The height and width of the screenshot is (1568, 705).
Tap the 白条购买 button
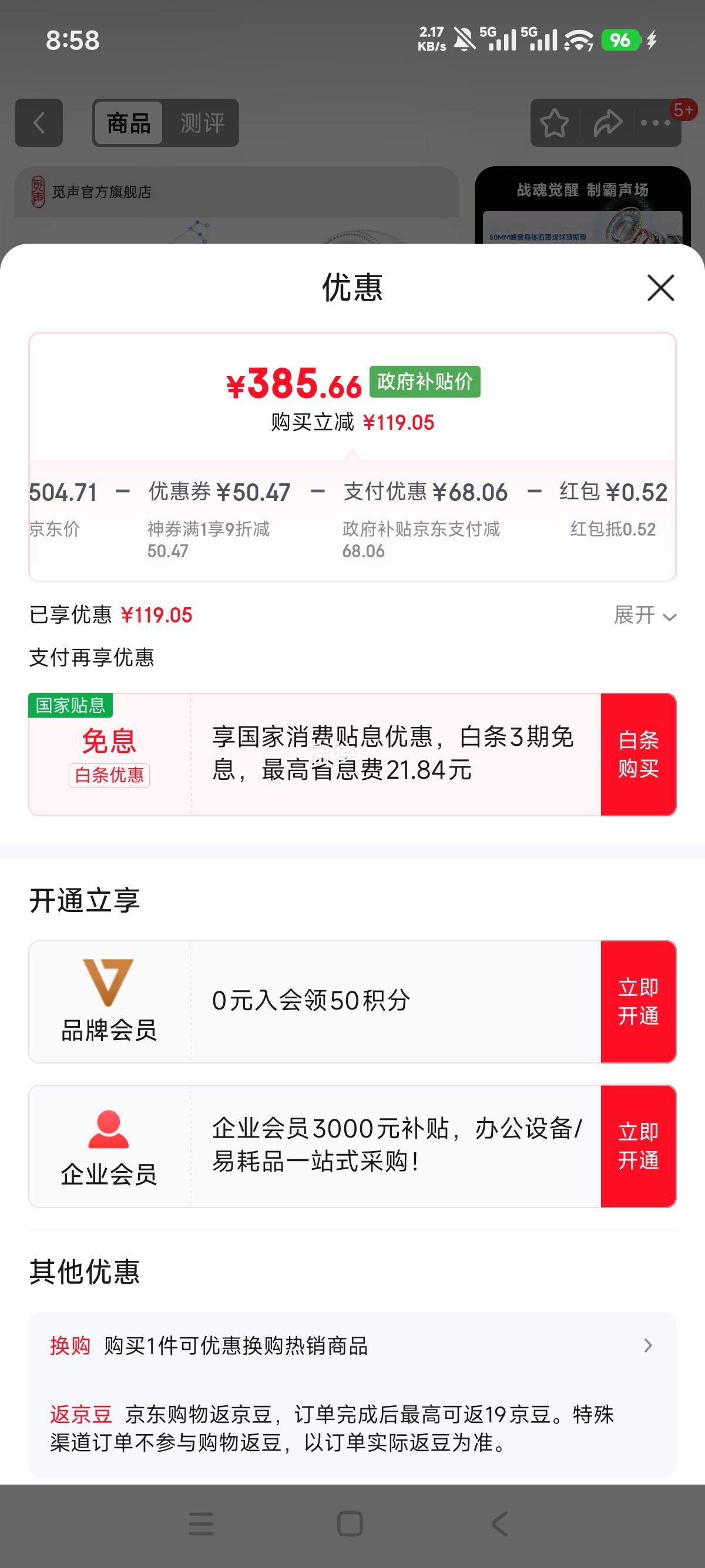click(638, 754)
